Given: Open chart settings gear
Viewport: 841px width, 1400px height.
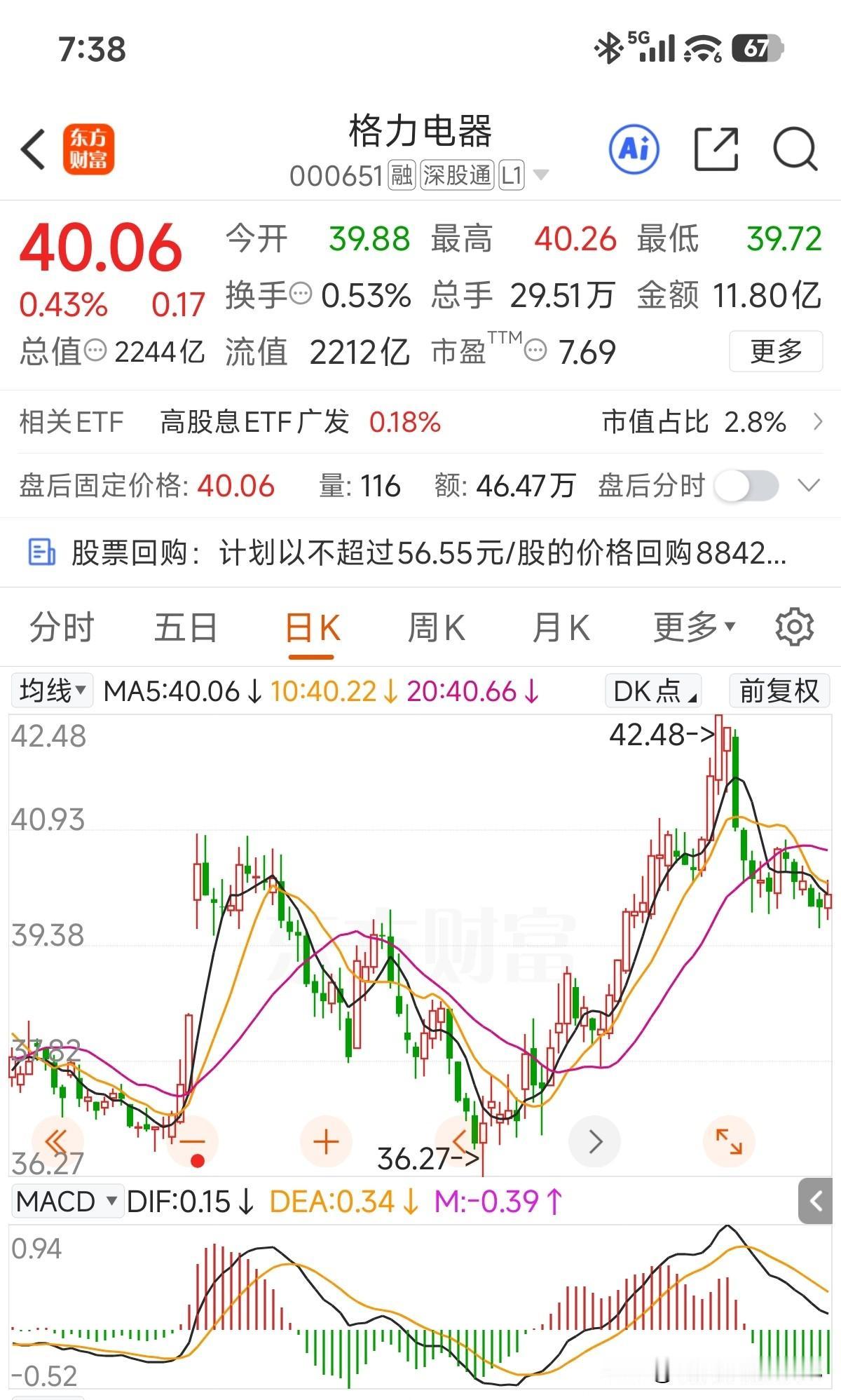Looking at the screenshot, I should pyautogui.click(x=795, y=627).
